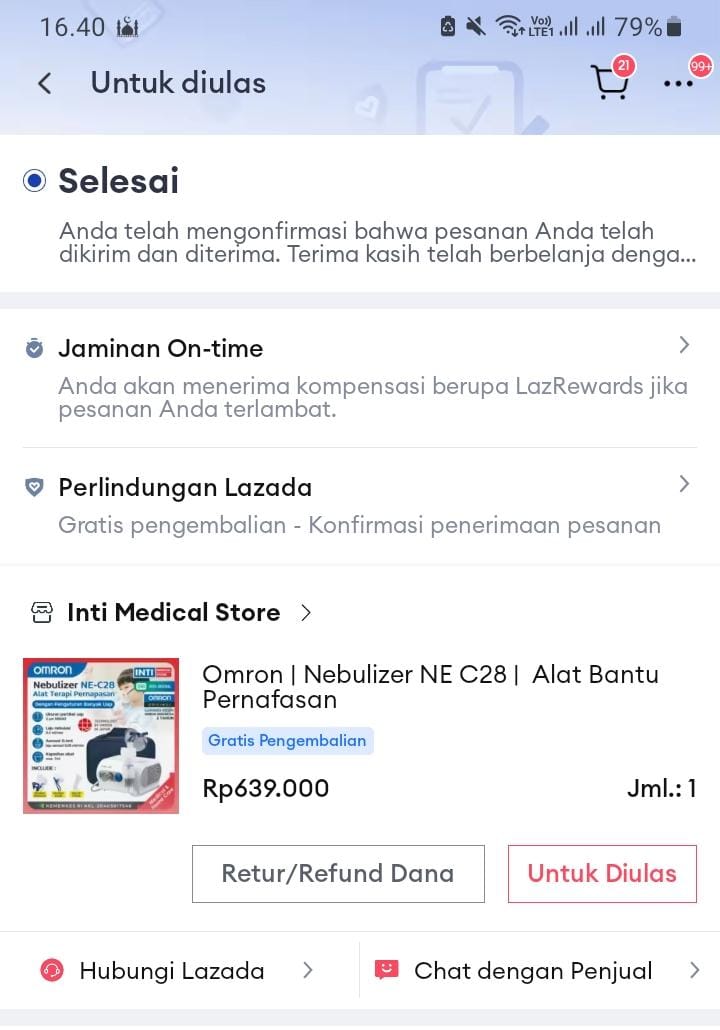Image resolution: width=720 pixels, height=1030 pixels.
Task: Open the three-dot overflow menu
Action: [678, 84]
